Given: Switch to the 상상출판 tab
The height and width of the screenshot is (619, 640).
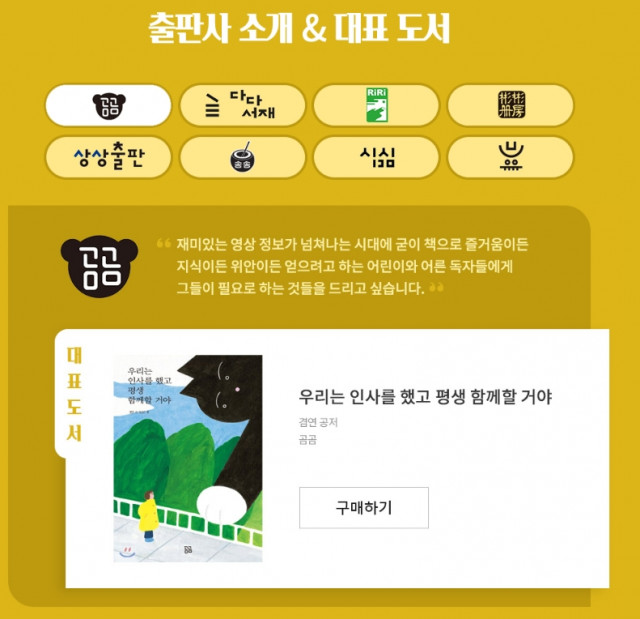Looking at the screenshot, I should point(108,157).
